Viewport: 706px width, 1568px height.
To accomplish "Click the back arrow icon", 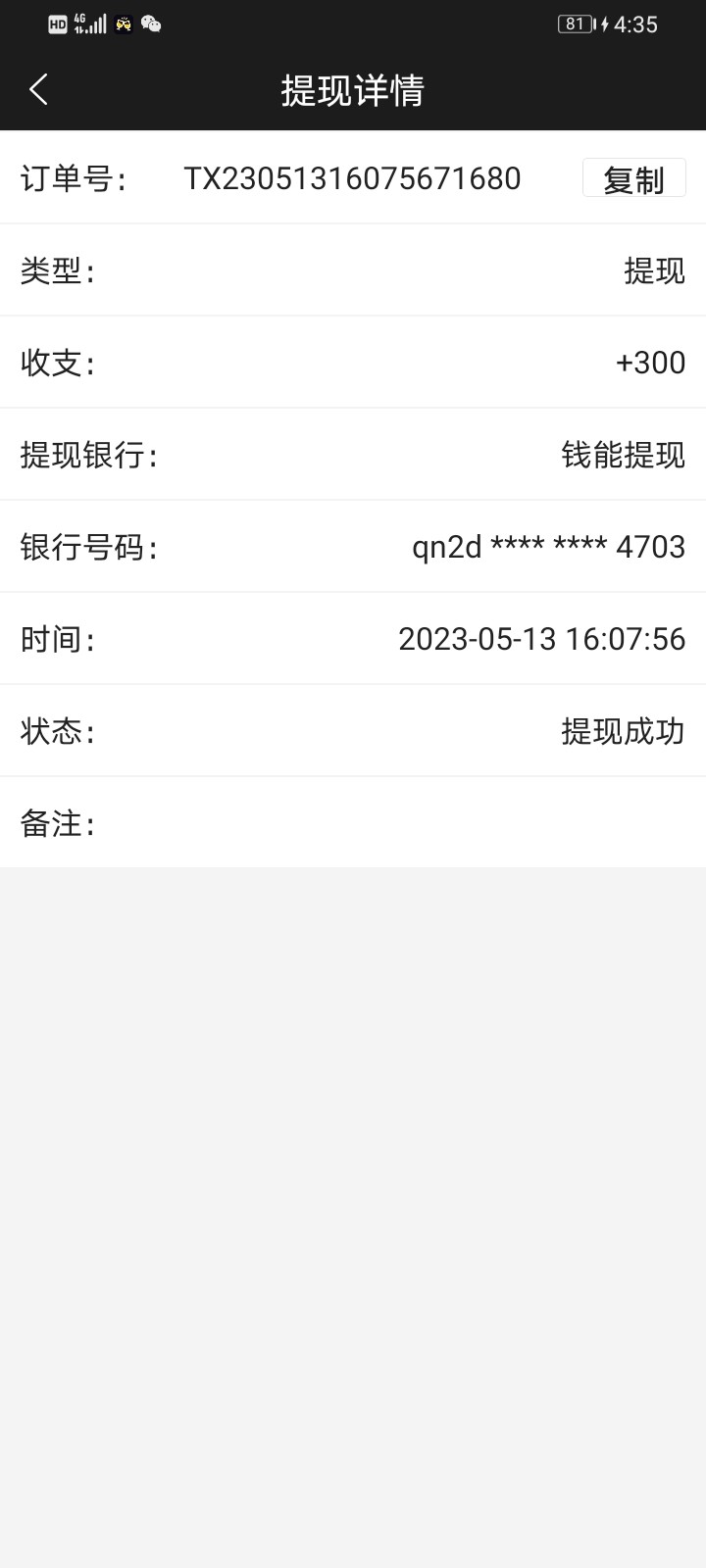I will pos(37,88).
